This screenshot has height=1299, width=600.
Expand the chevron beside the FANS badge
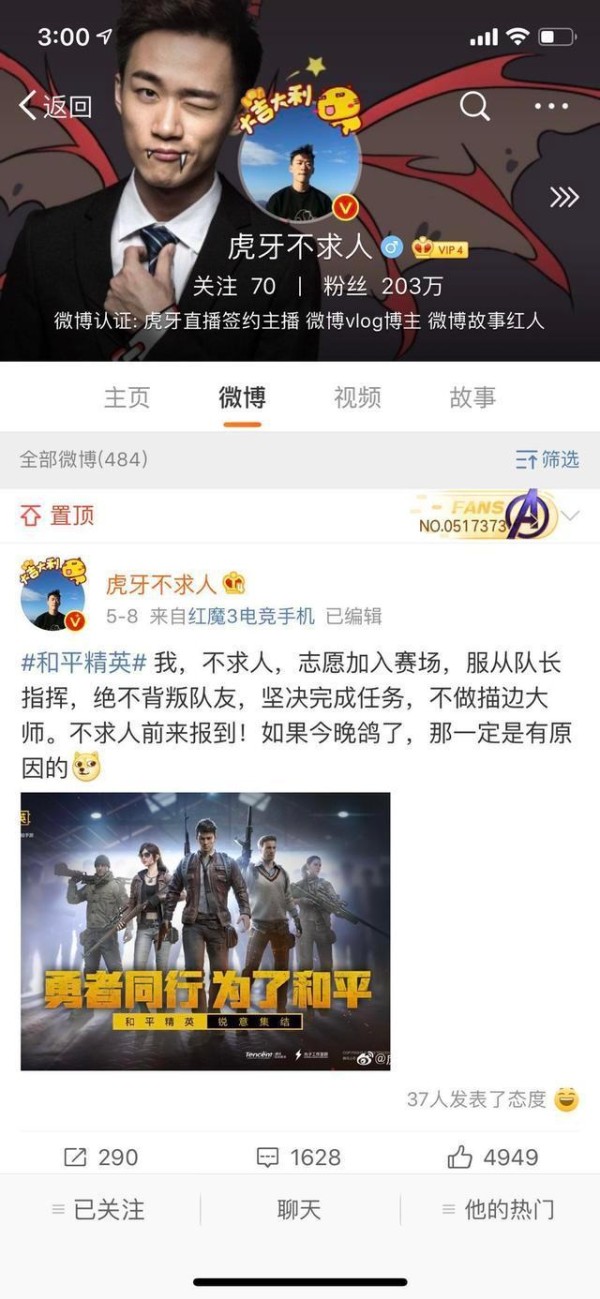click(x=571, y=516)
